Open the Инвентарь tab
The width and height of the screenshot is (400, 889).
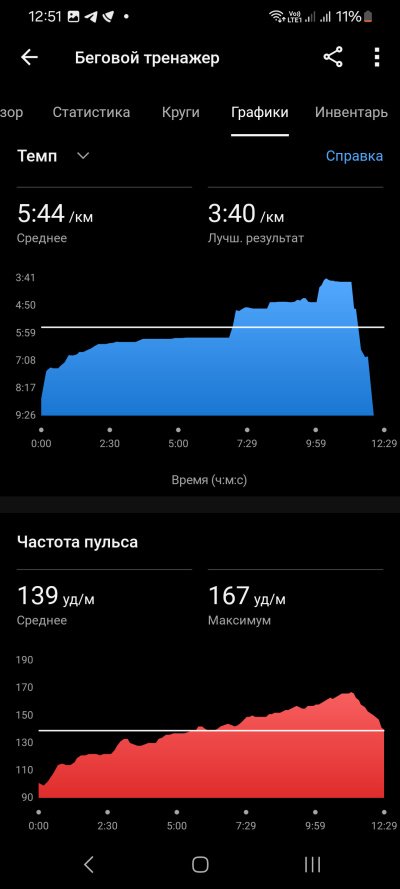coord(351,112)
